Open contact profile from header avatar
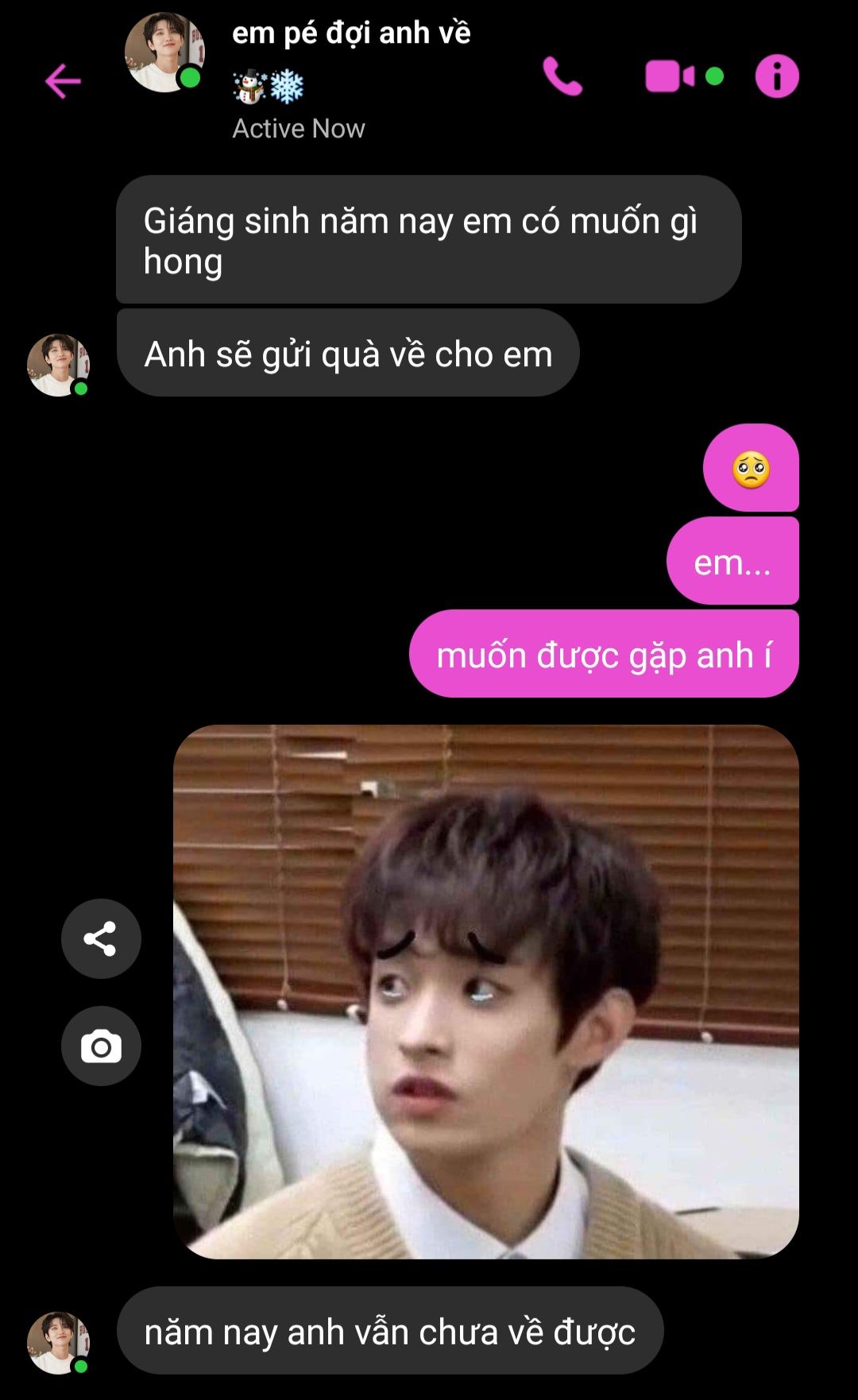This screenshot has width=858, height=1400. tap(164, 52)
